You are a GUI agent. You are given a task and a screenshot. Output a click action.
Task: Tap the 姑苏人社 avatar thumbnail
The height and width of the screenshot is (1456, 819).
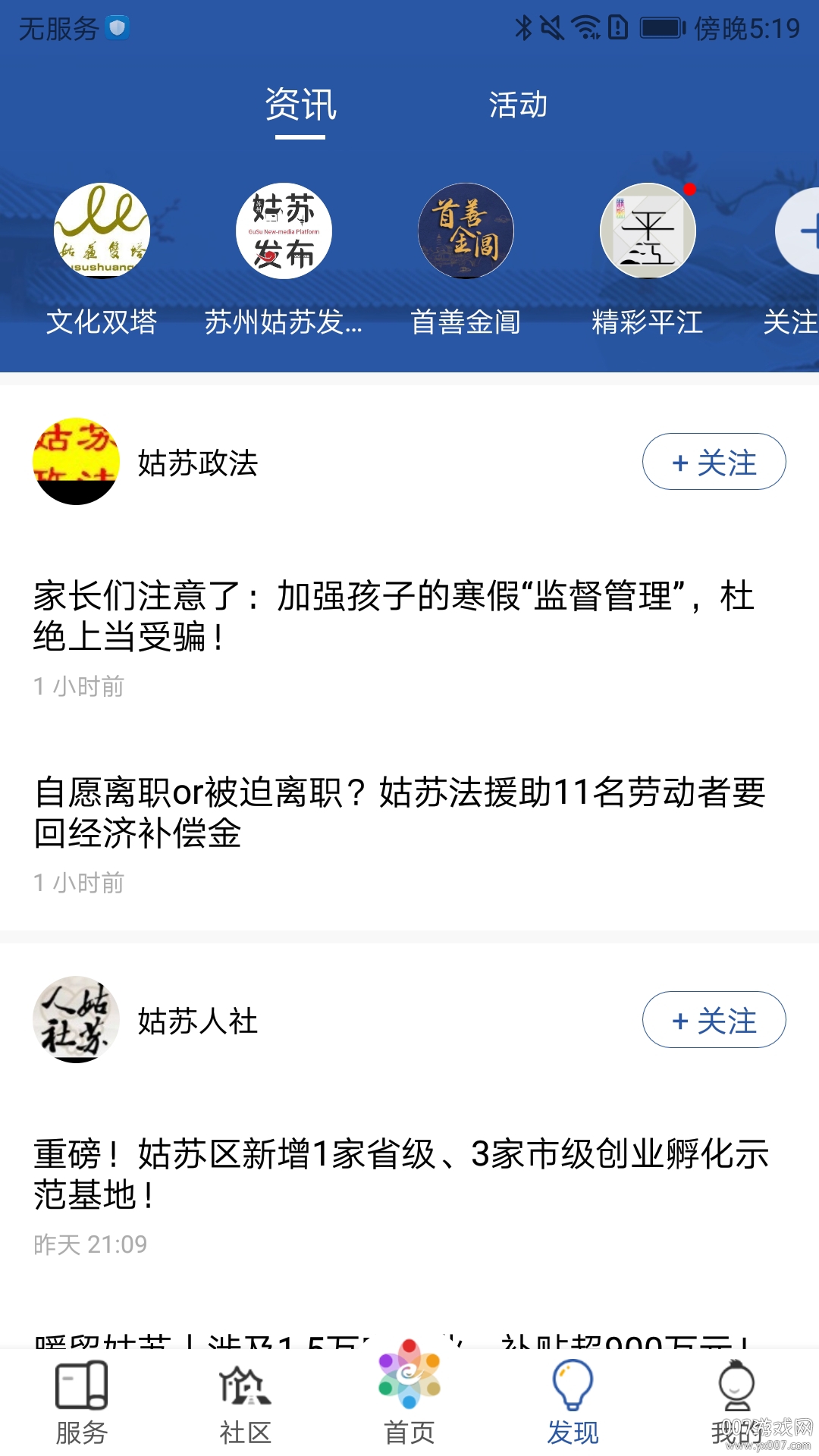click(x=76, y=1020)
